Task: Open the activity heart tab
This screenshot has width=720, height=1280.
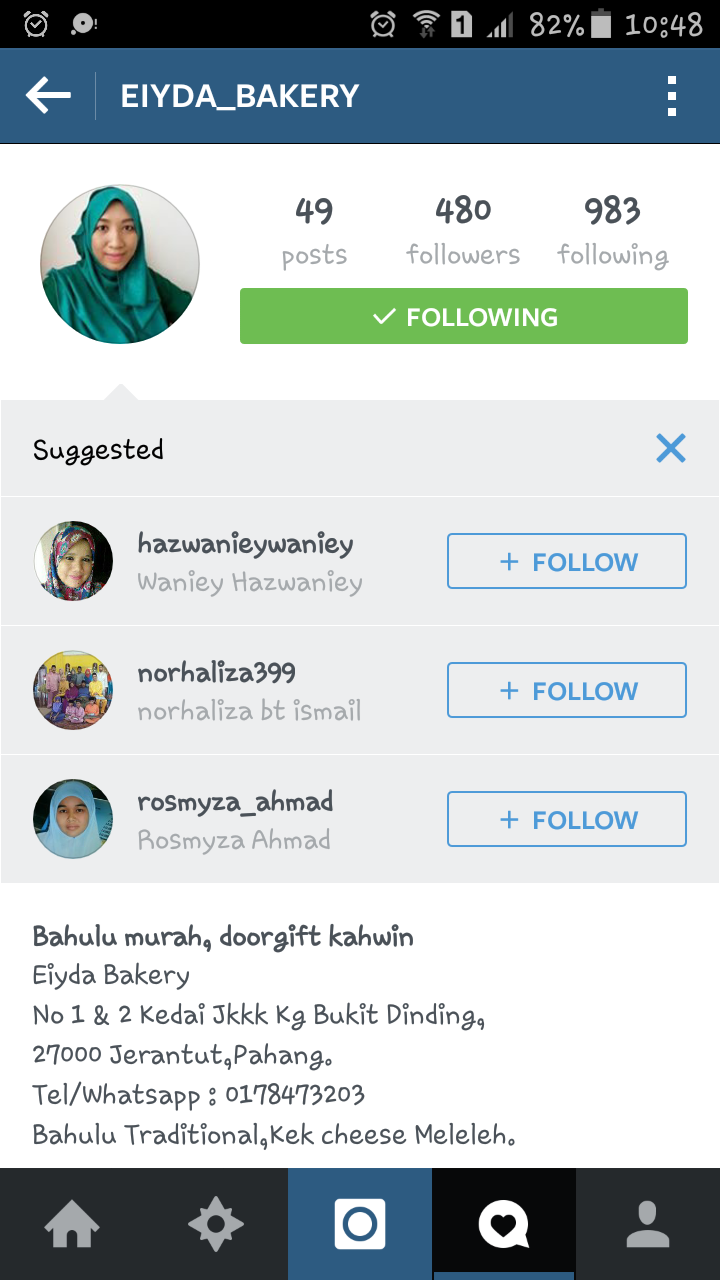Action: click(x=503, y=1224)
